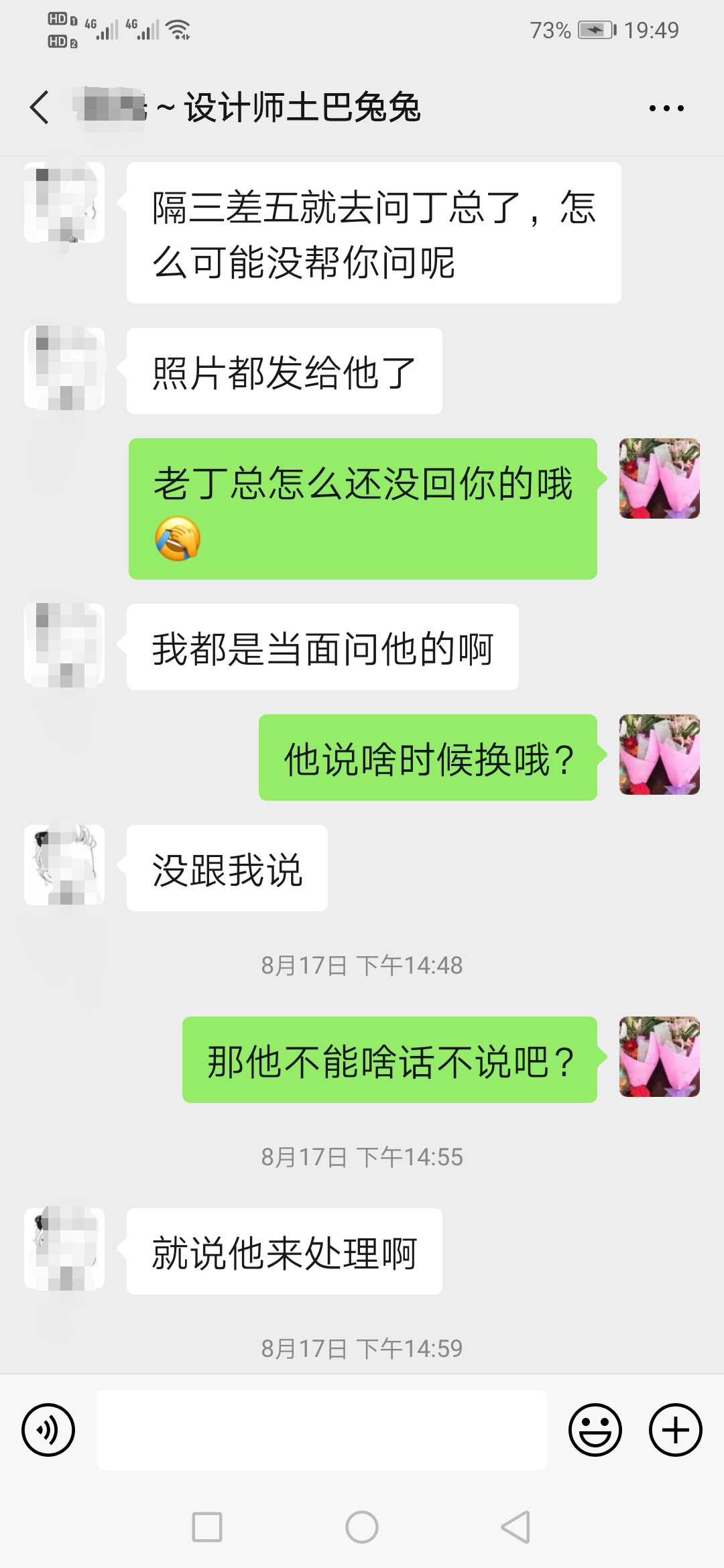Tap the system home button
This screenshot has width=724, height=1568.
(x=362, y=1527)
